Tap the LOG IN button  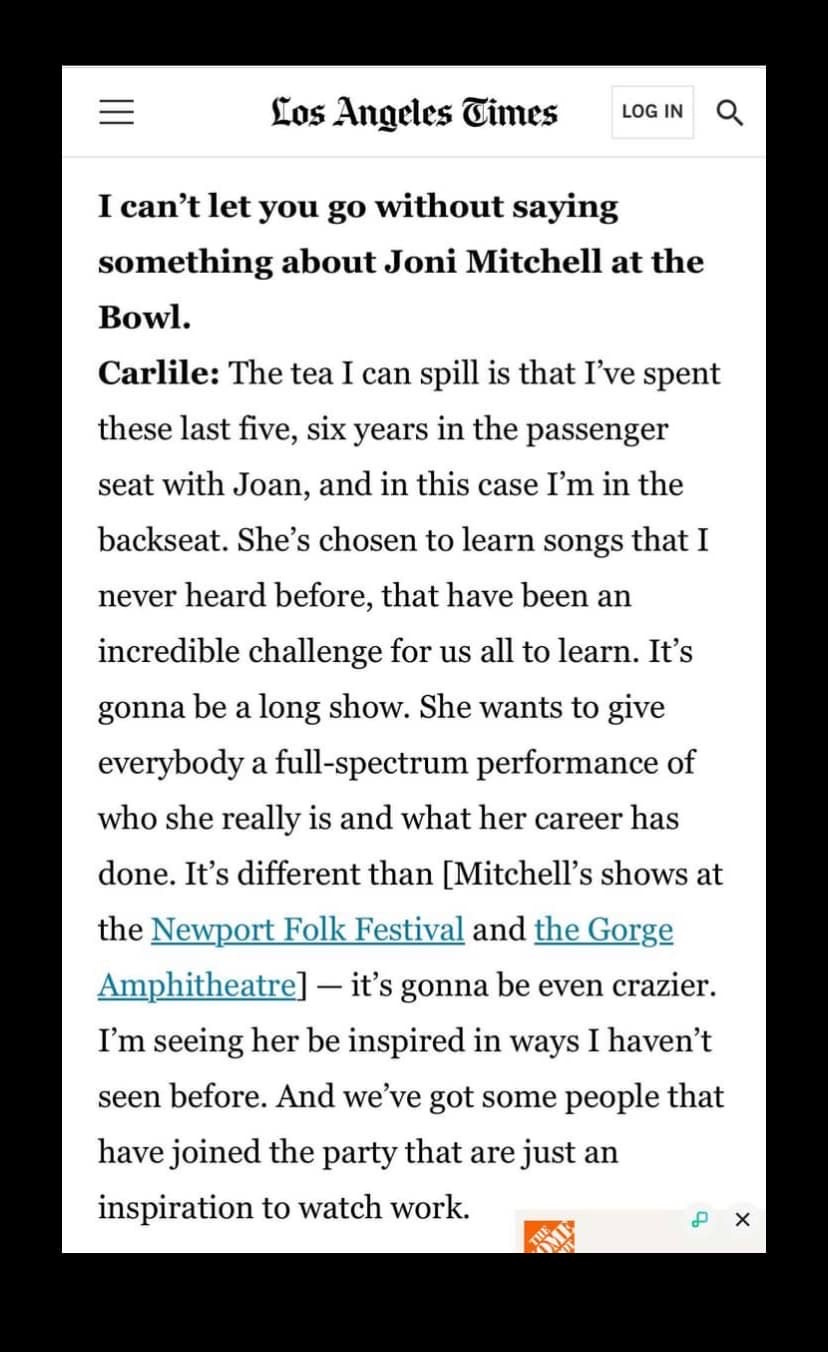(652, 111)
